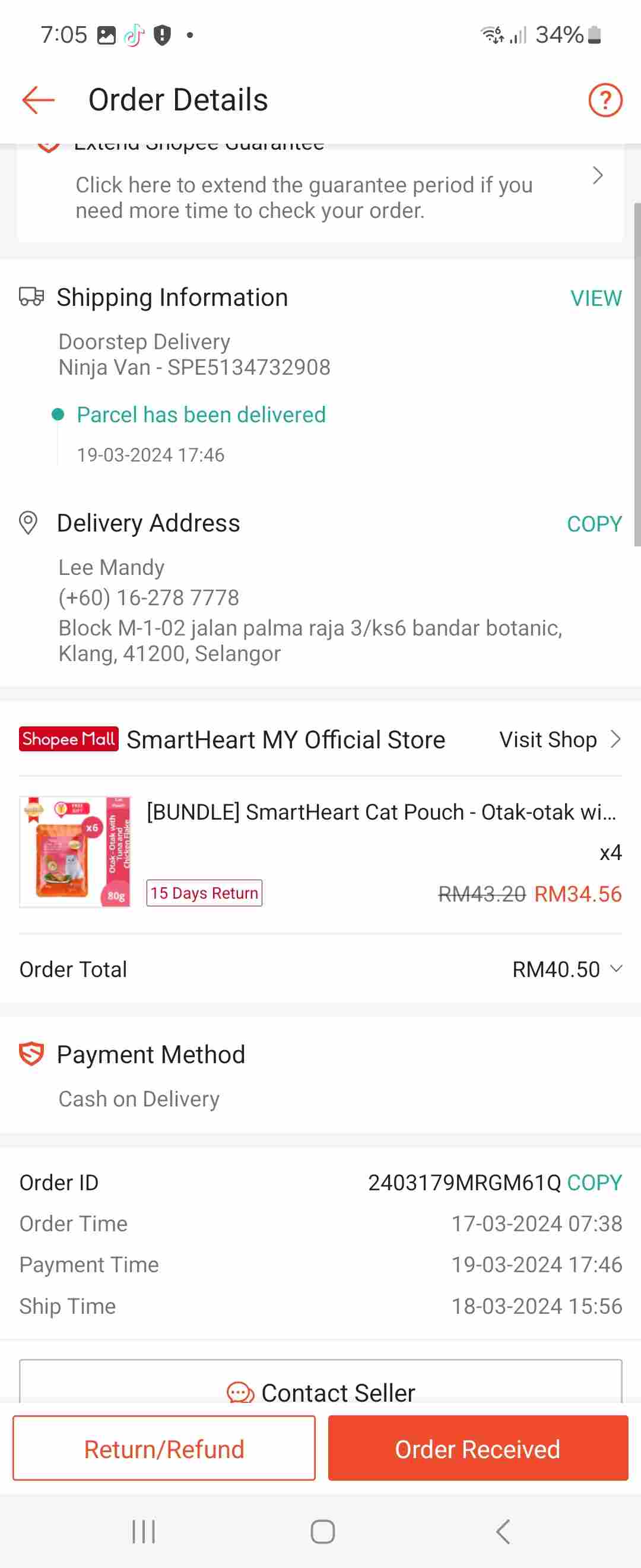View shipping information details
This screenshot has width=641, height=1568.
click(x=595, y=298)
